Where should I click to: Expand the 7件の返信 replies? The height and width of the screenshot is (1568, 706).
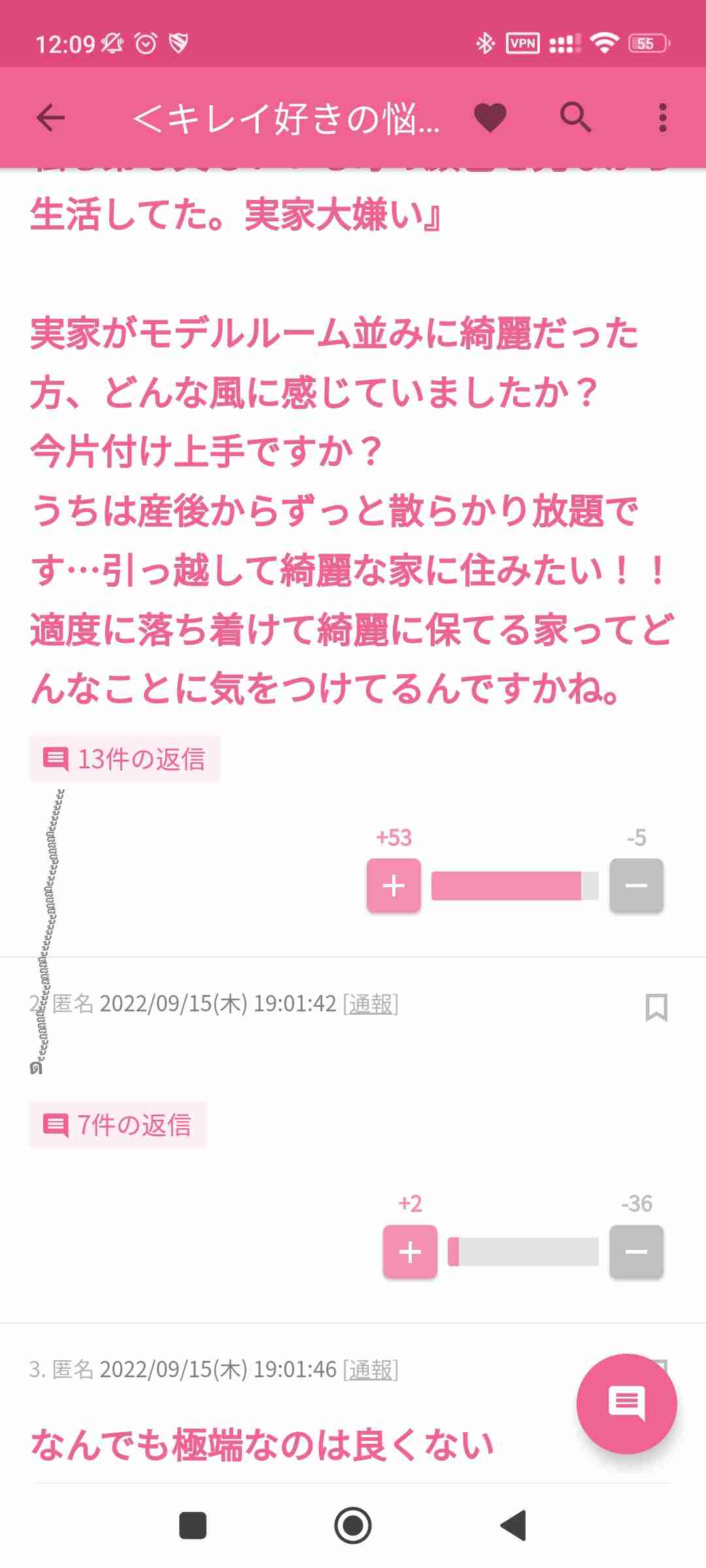tap(118, 1125)
